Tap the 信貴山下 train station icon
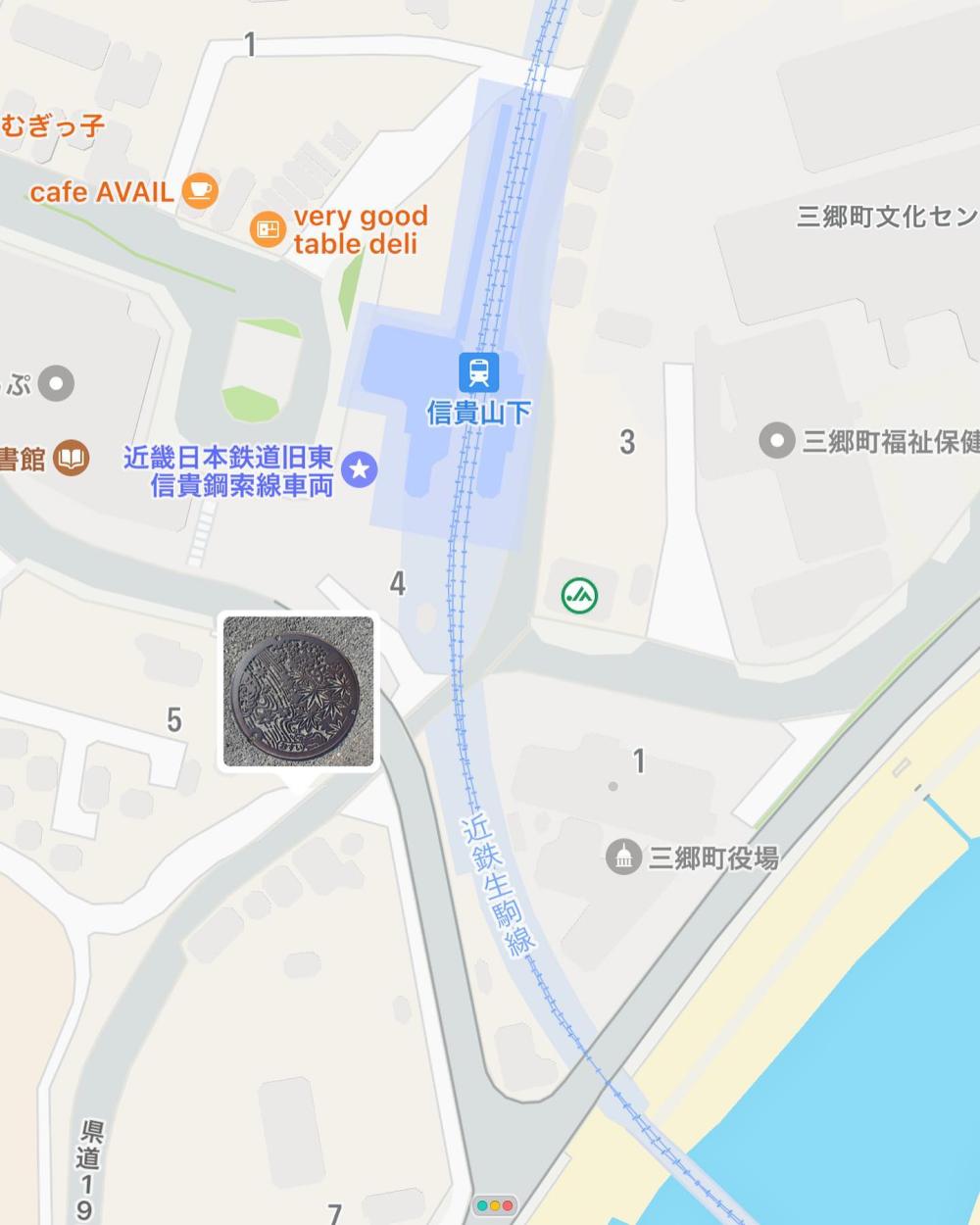The width and height of the screenshot is (980, 1225). [x=478, y=372]
